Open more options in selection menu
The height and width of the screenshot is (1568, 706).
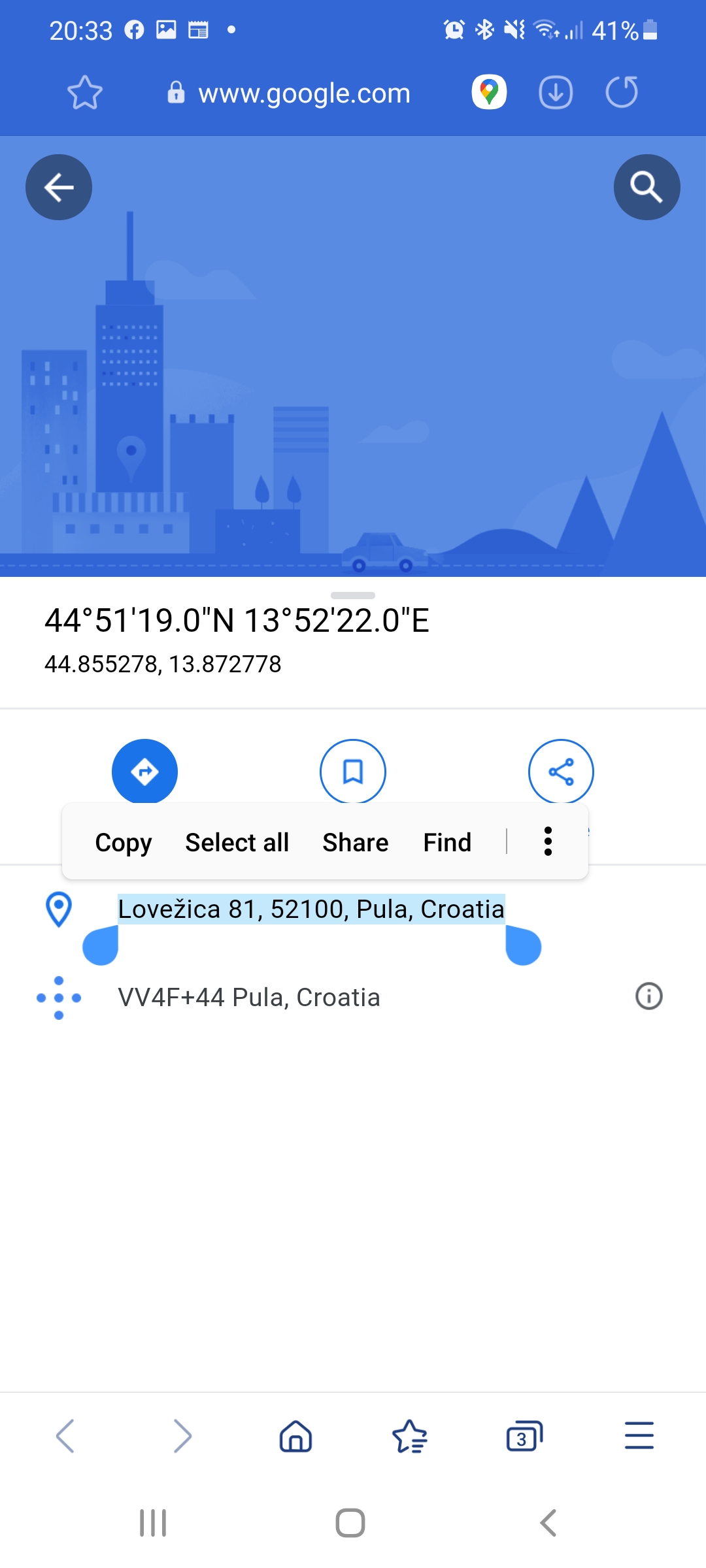(548, 841)
